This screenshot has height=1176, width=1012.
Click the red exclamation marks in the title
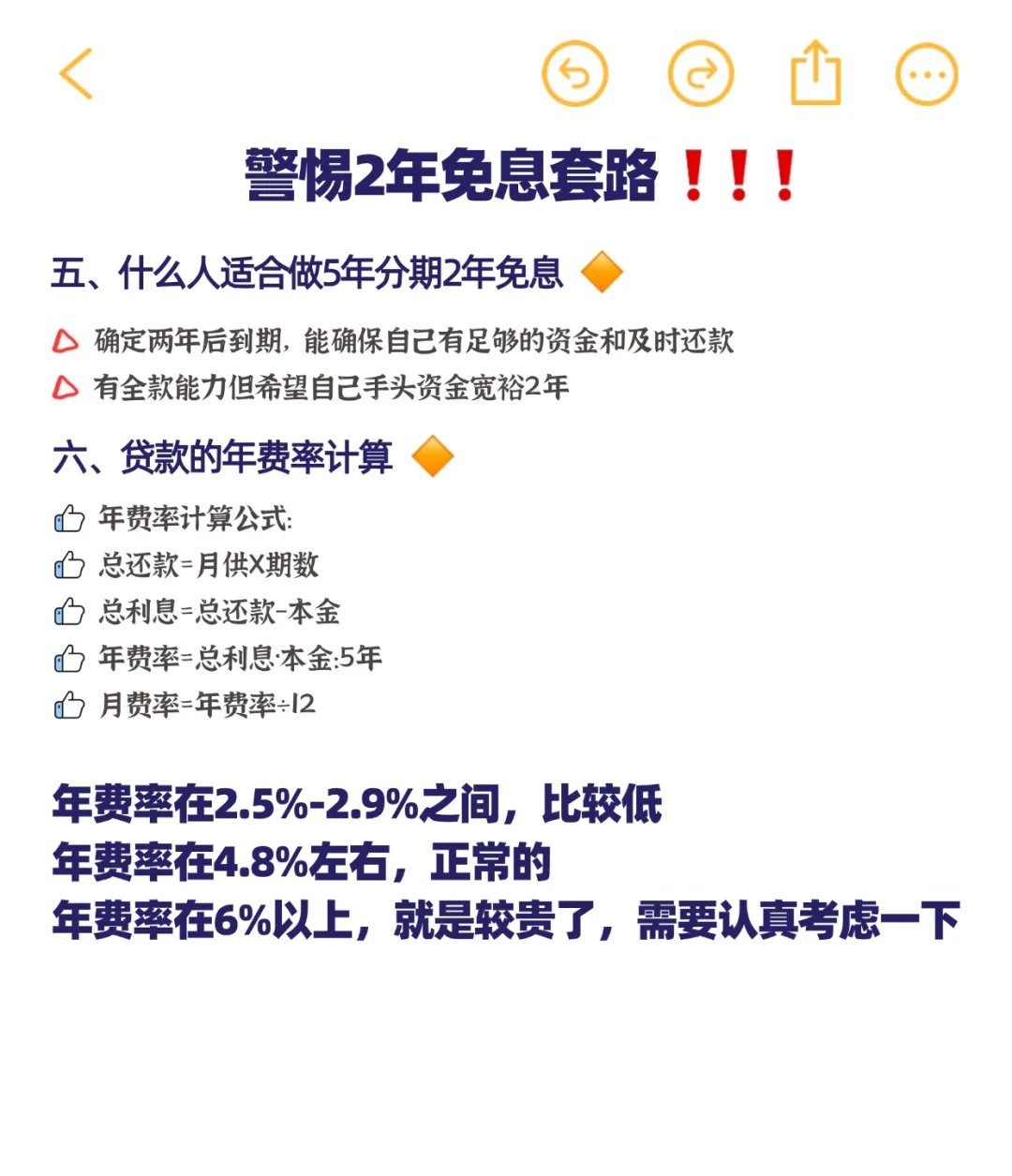pos(738,174)
